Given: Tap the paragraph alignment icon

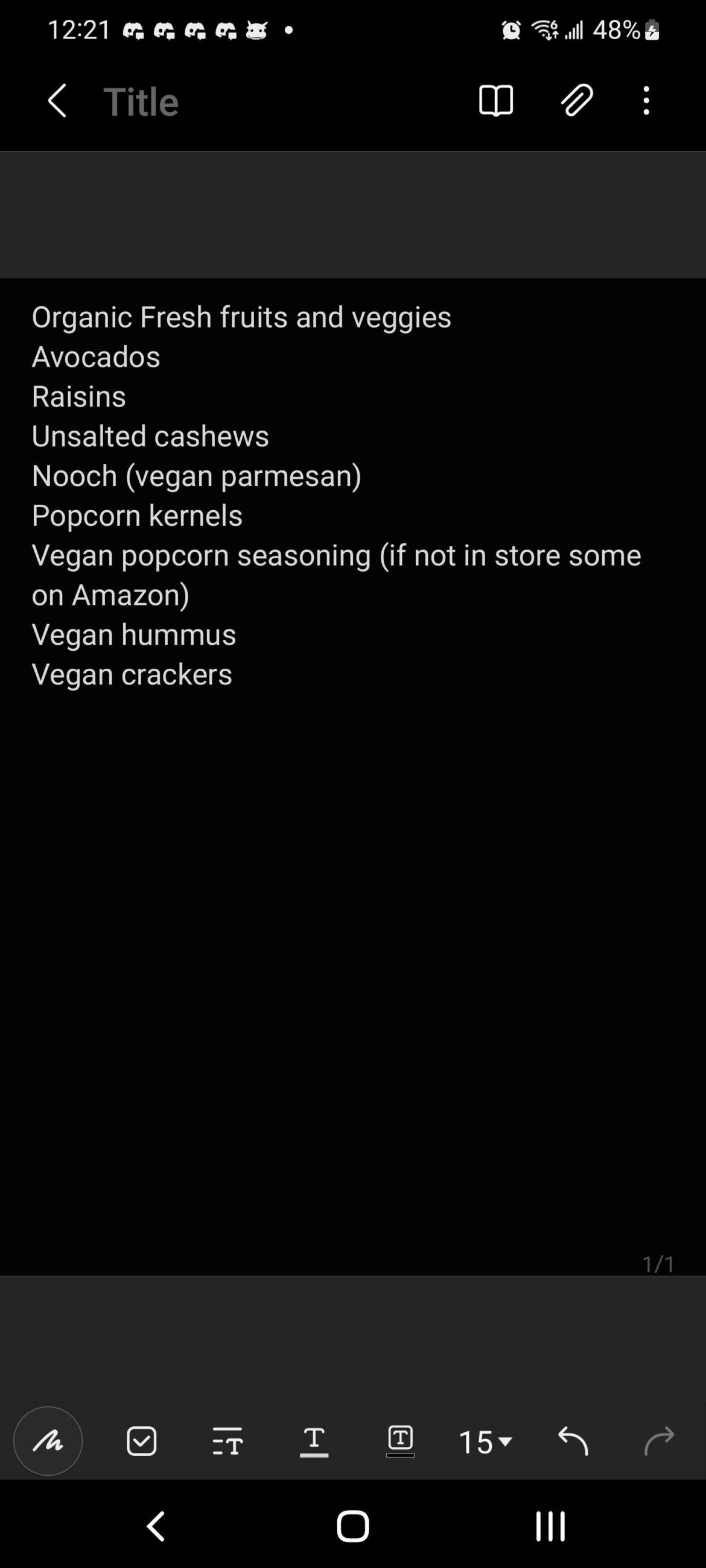Looking at the screenshot, I should 228,1440.
